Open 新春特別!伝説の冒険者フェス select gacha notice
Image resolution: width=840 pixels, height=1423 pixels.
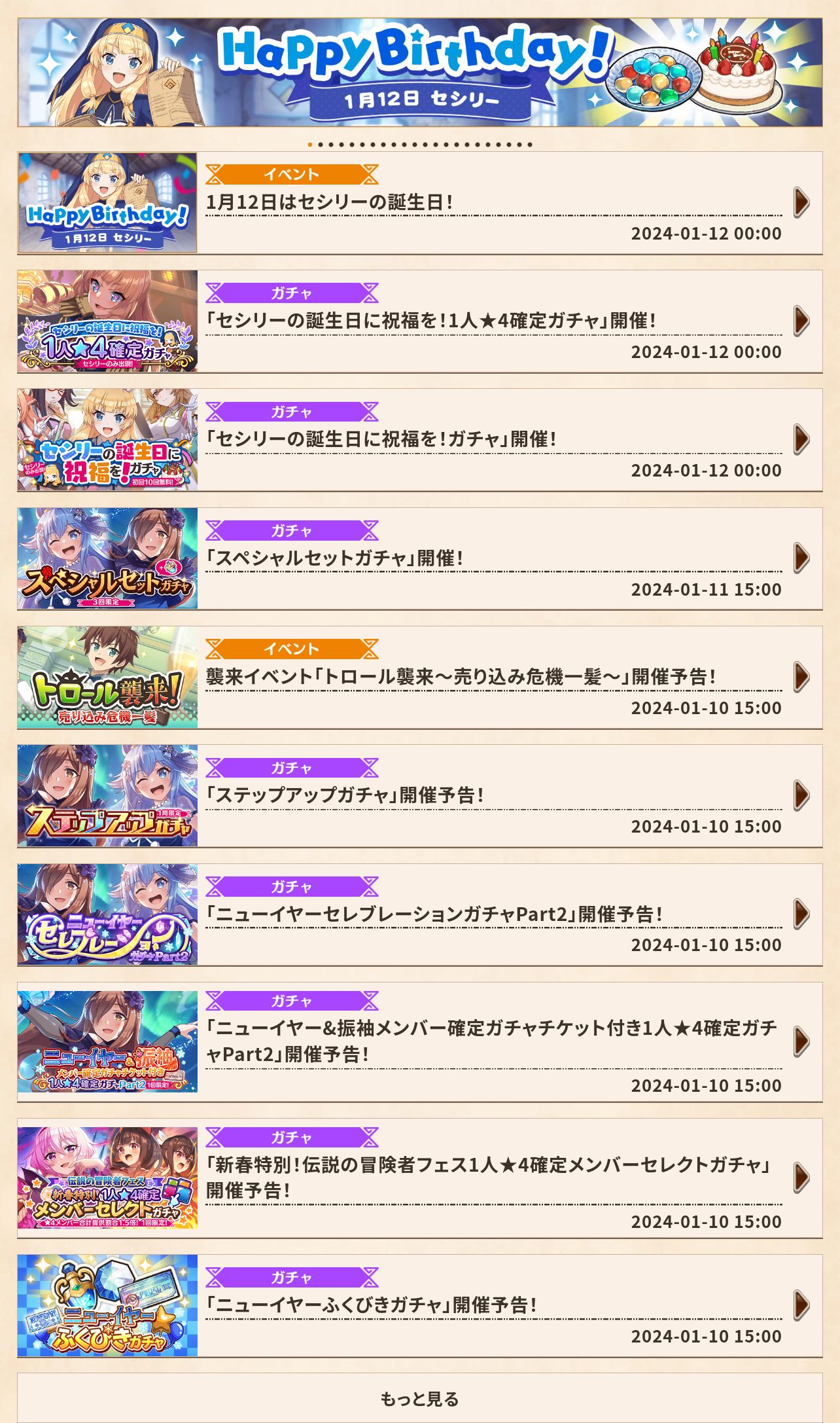(420, 1178)
